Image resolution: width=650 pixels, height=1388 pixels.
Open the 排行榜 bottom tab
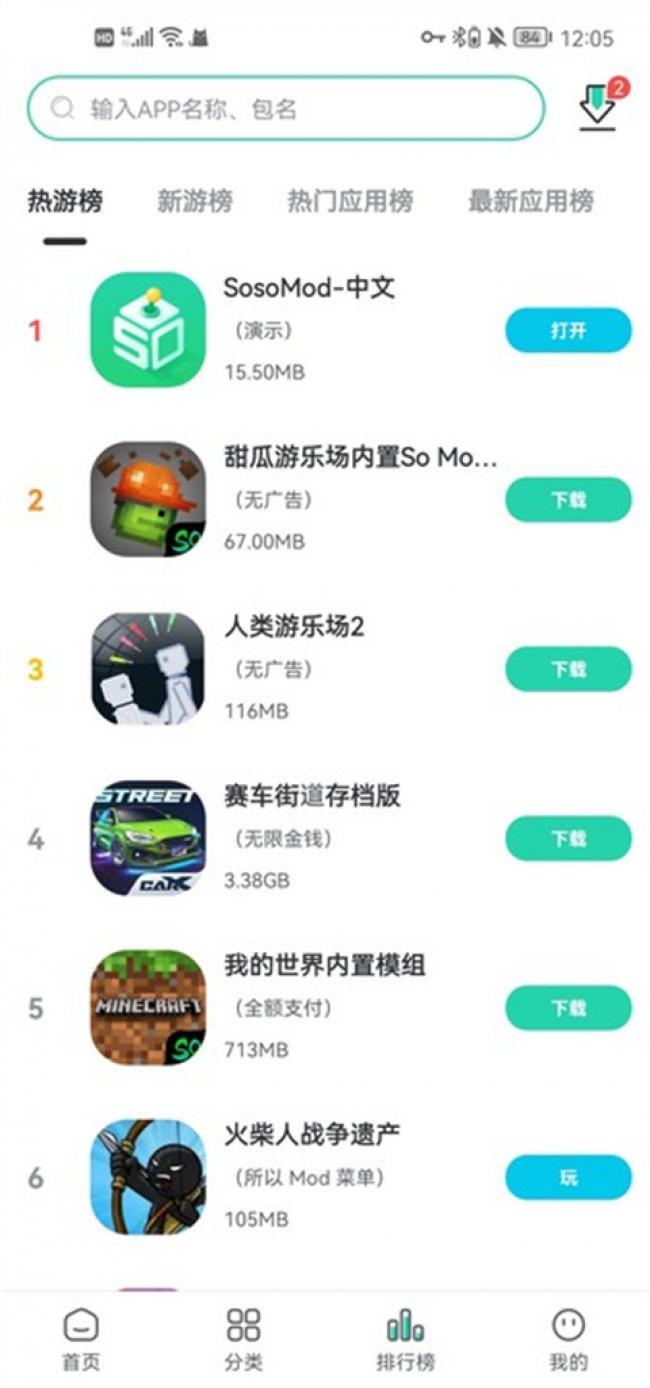[x=405, y=1340]
